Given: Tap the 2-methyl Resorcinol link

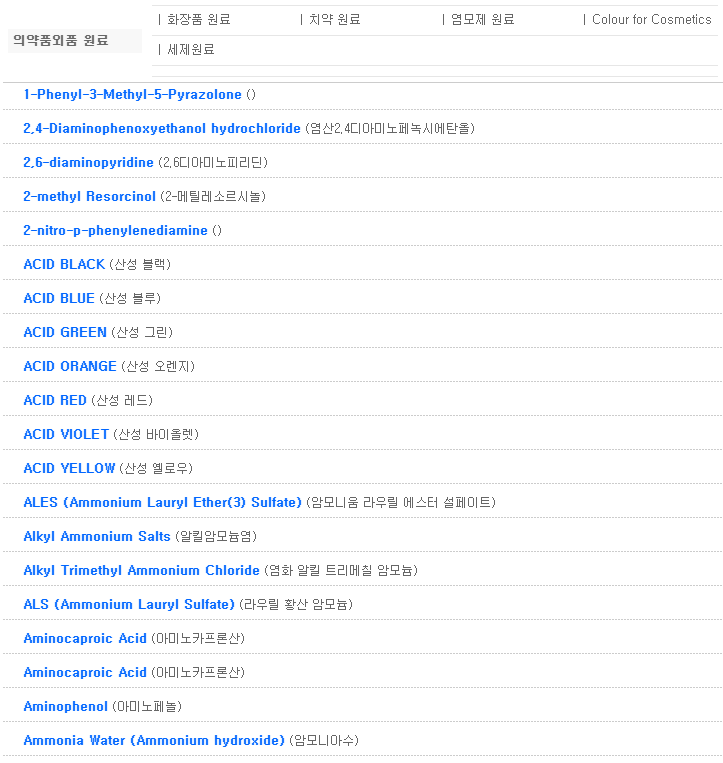Looking at the screenshot, I should [x=90, y=196].
